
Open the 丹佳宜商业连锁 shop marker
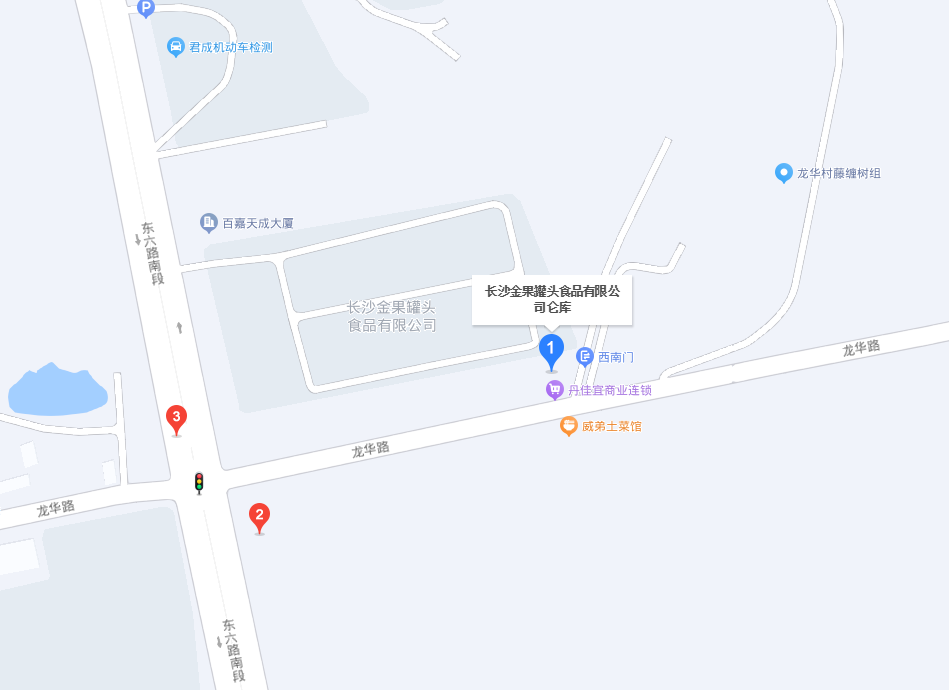555,390
